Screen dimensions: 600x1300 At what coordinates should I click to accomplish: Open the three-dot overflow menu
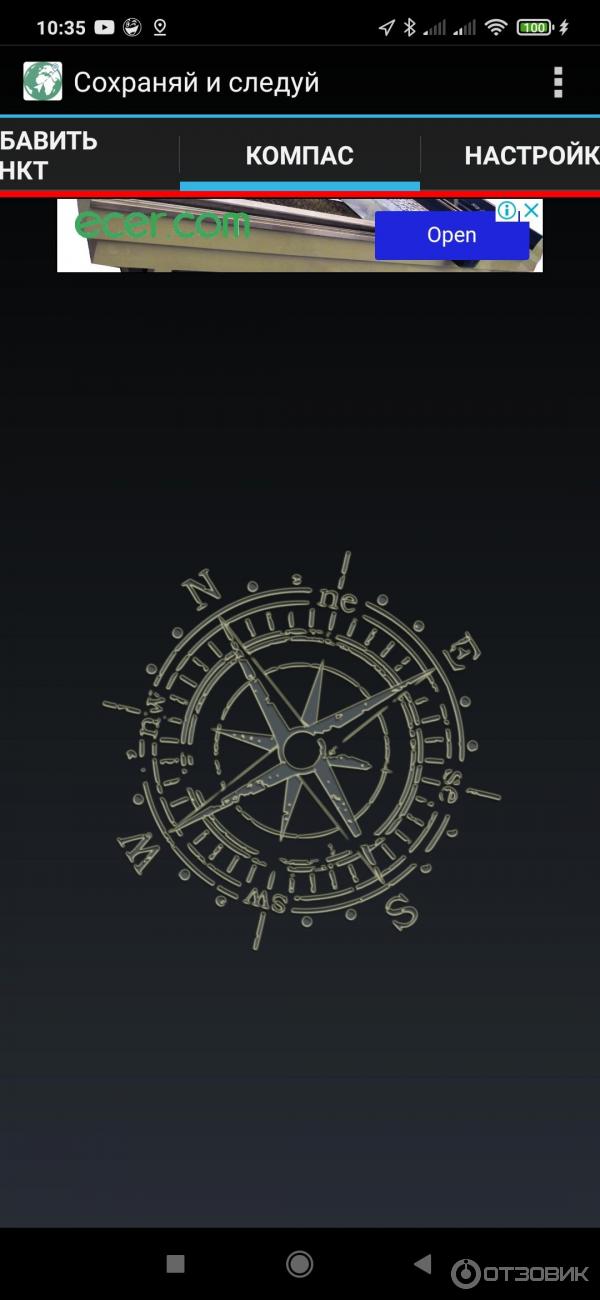pyautogui.click(x=558, y=82)
